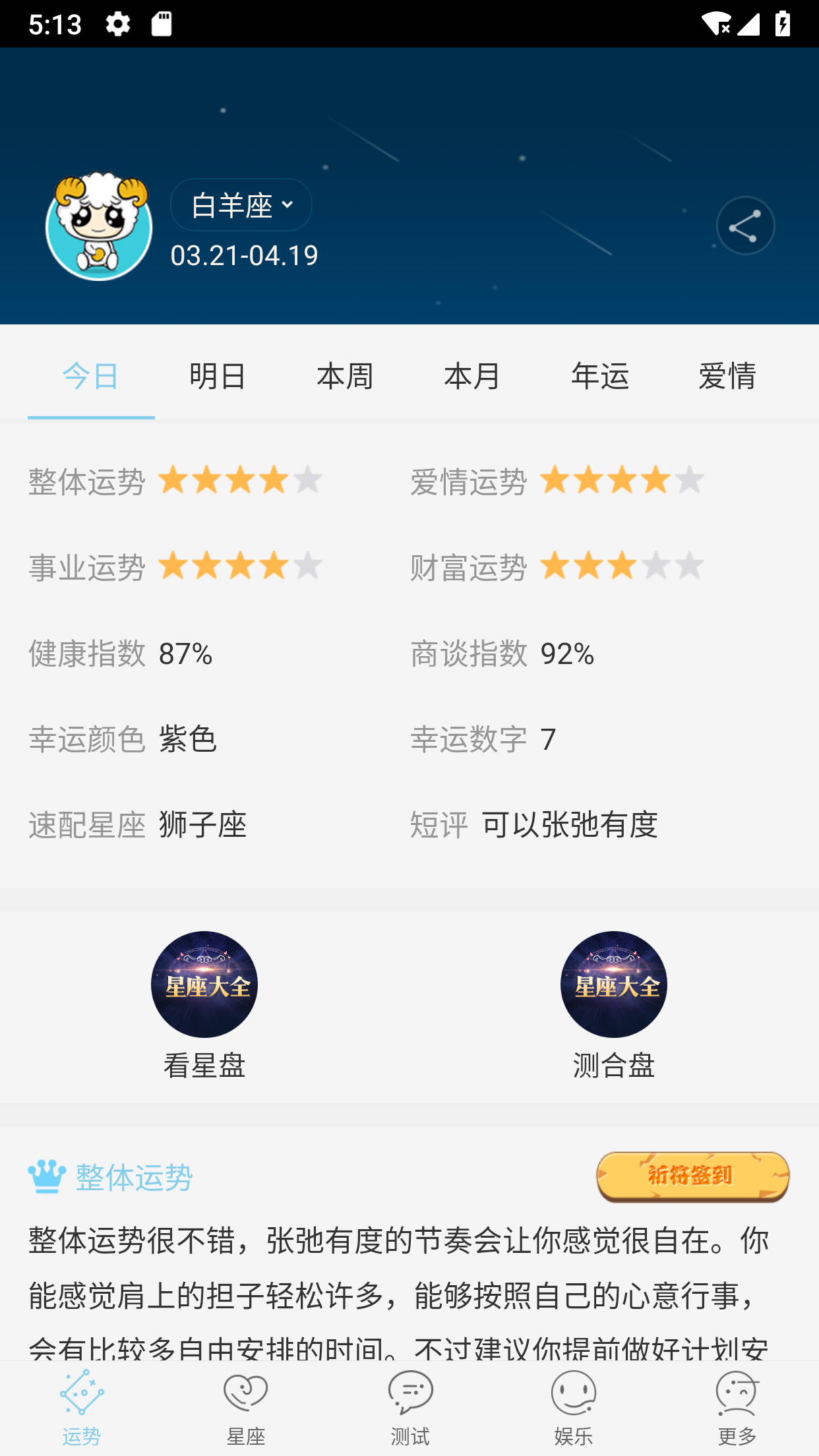The height and width of the screenshot is (1456, 819).
Task: Tap the 祈福签到 check-in button
Action: [x=692, y=1176]
